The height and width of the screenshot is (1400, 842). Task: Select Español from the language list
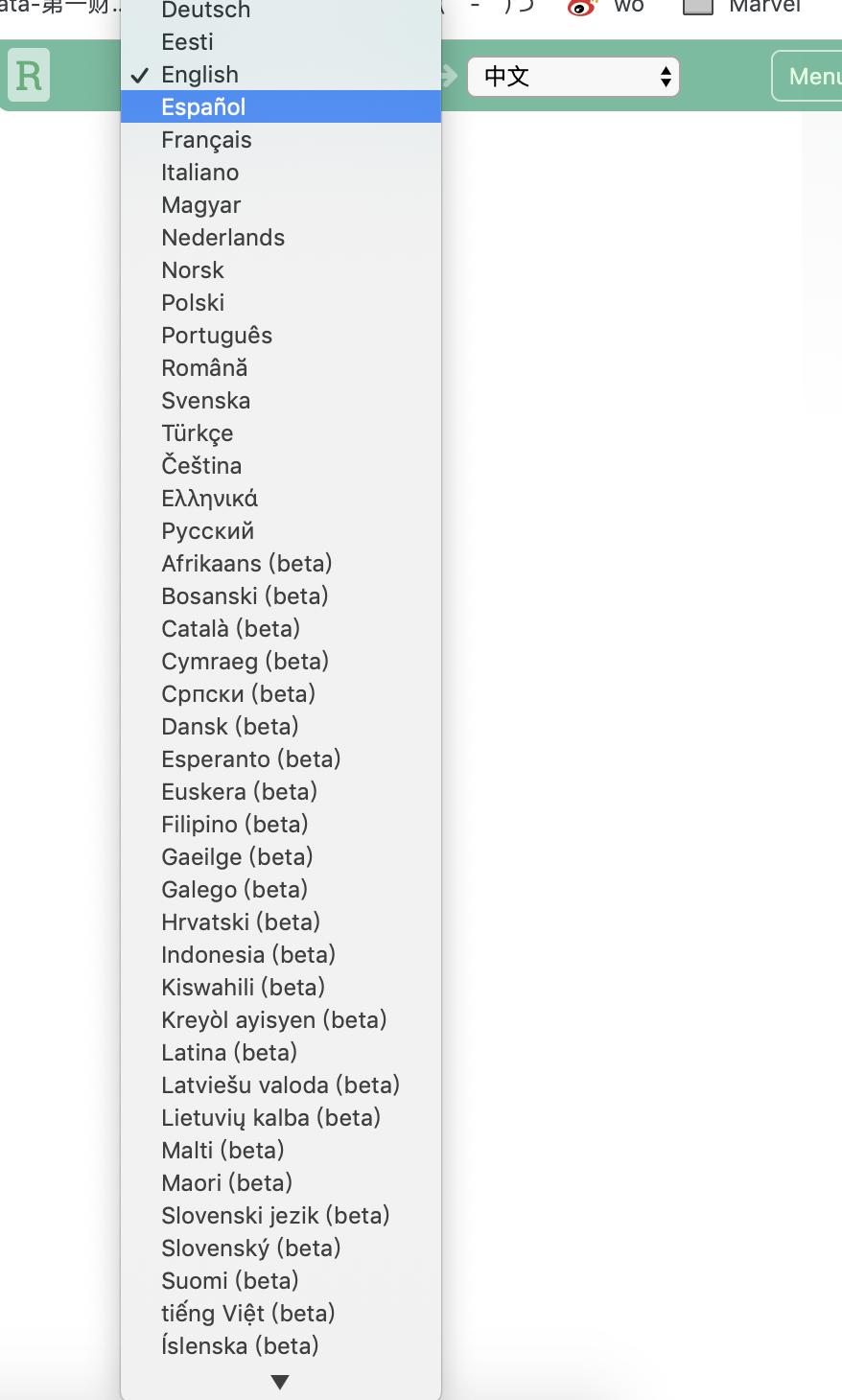203,106
